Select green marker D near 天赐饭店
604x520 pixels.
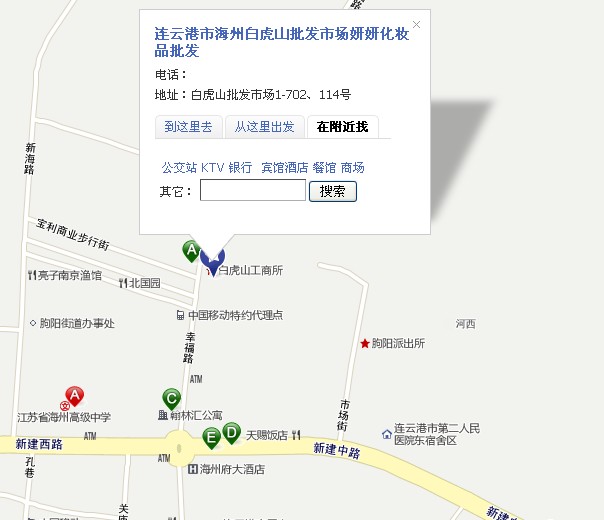coord(231,432)
